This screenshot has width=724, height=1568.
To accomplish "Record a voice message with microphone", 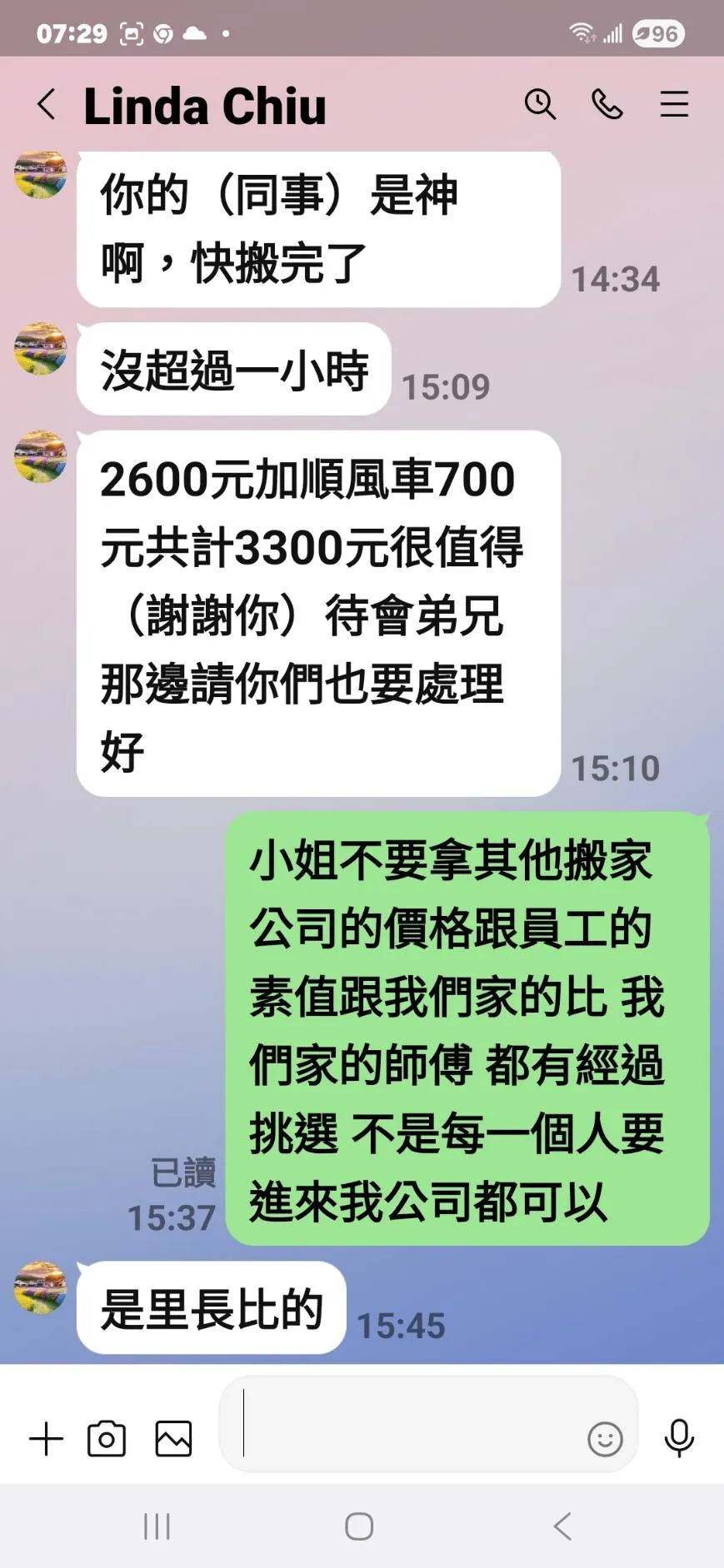I will [x=679, y=1437].
